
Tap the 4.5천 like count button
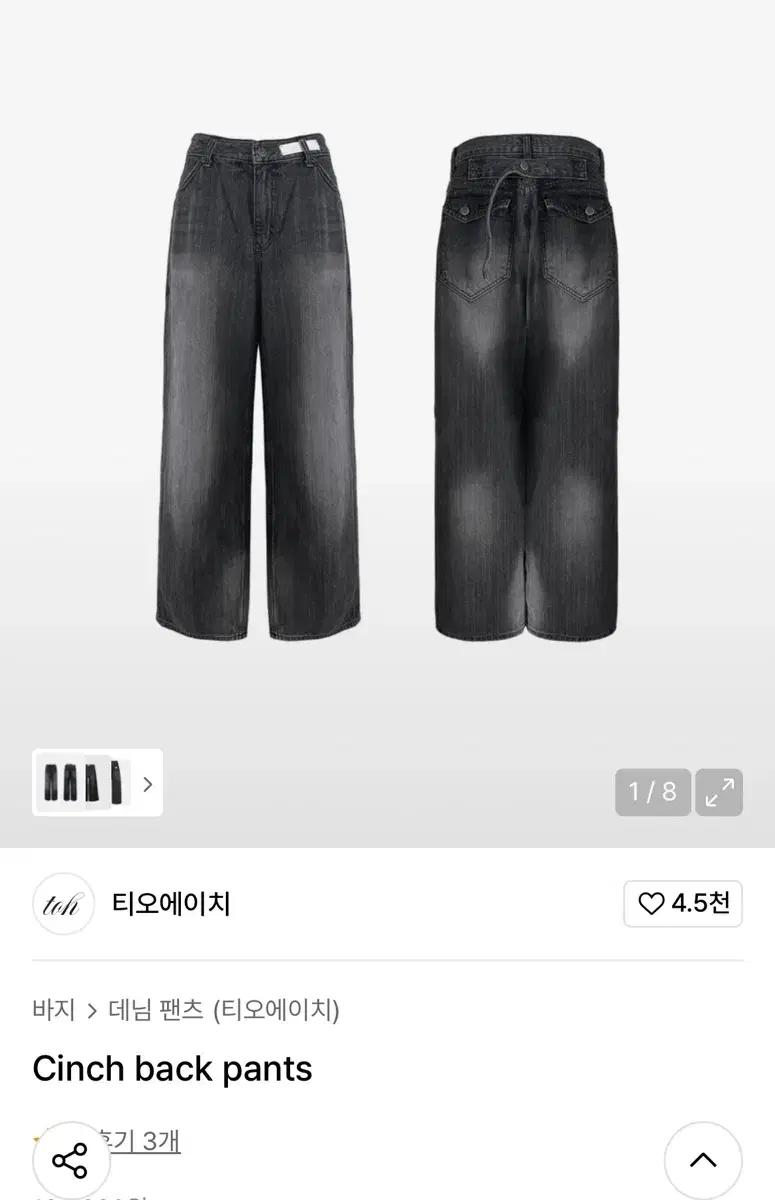682,903
